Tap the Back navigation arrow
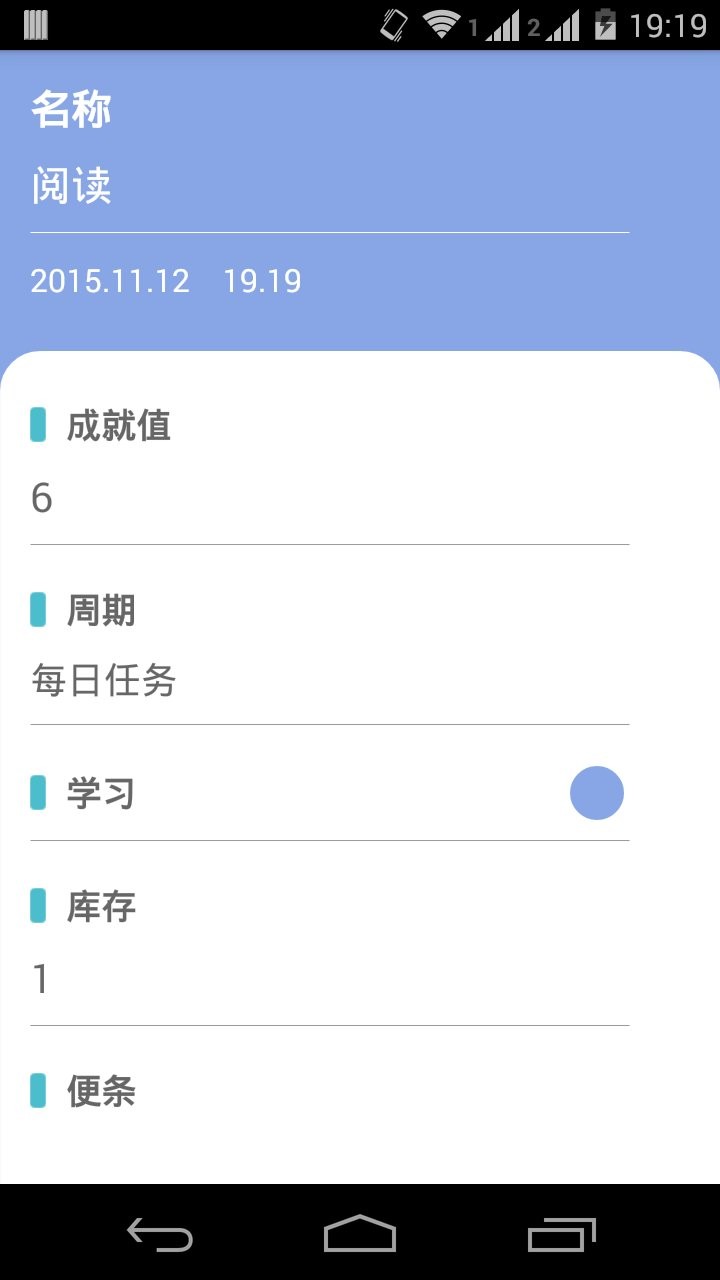Screen dimensions: 720x1280 [158, 1237]
